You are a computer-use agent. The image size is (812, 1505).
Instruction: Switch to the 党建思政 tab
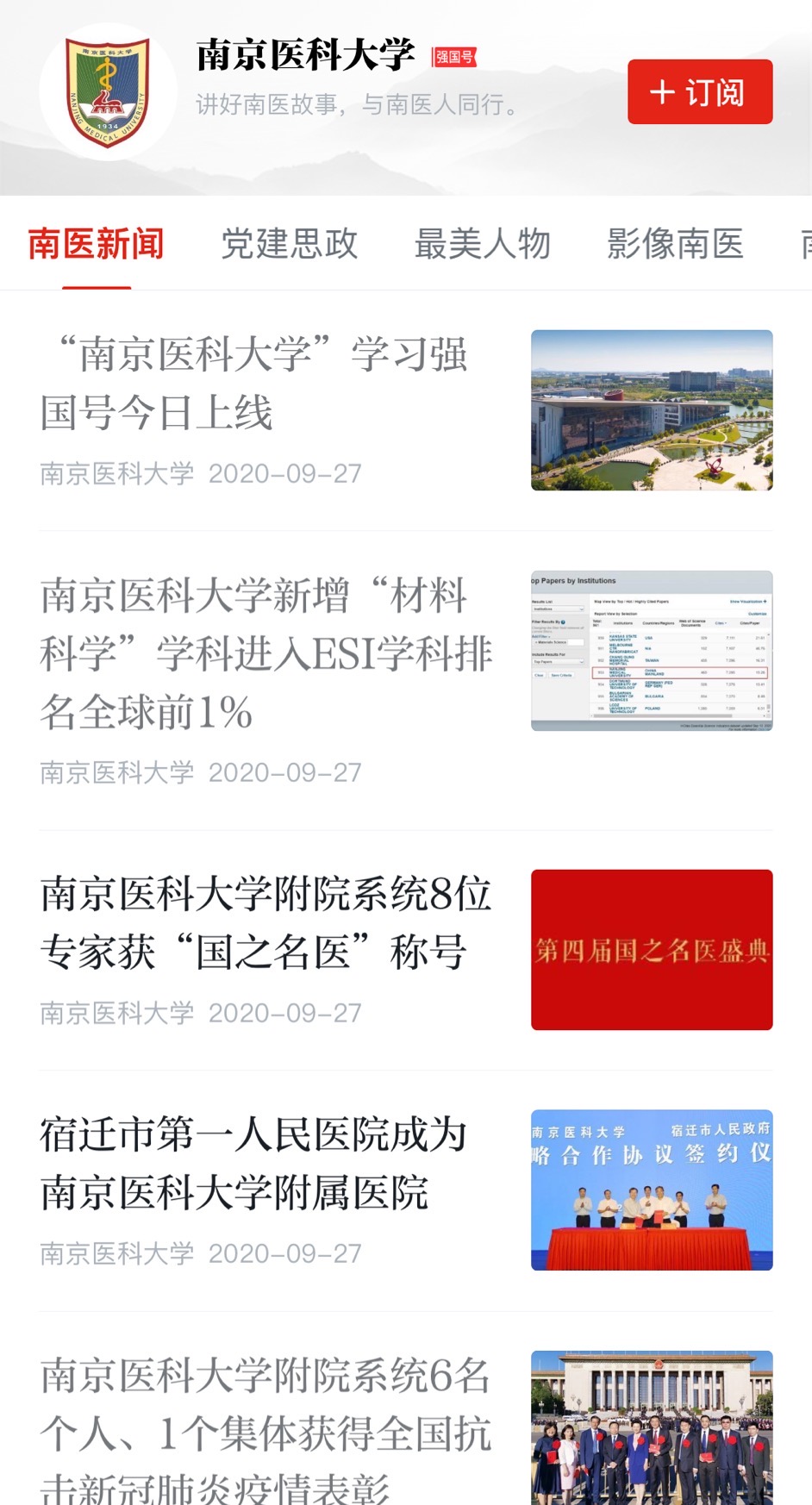[290, 244]
